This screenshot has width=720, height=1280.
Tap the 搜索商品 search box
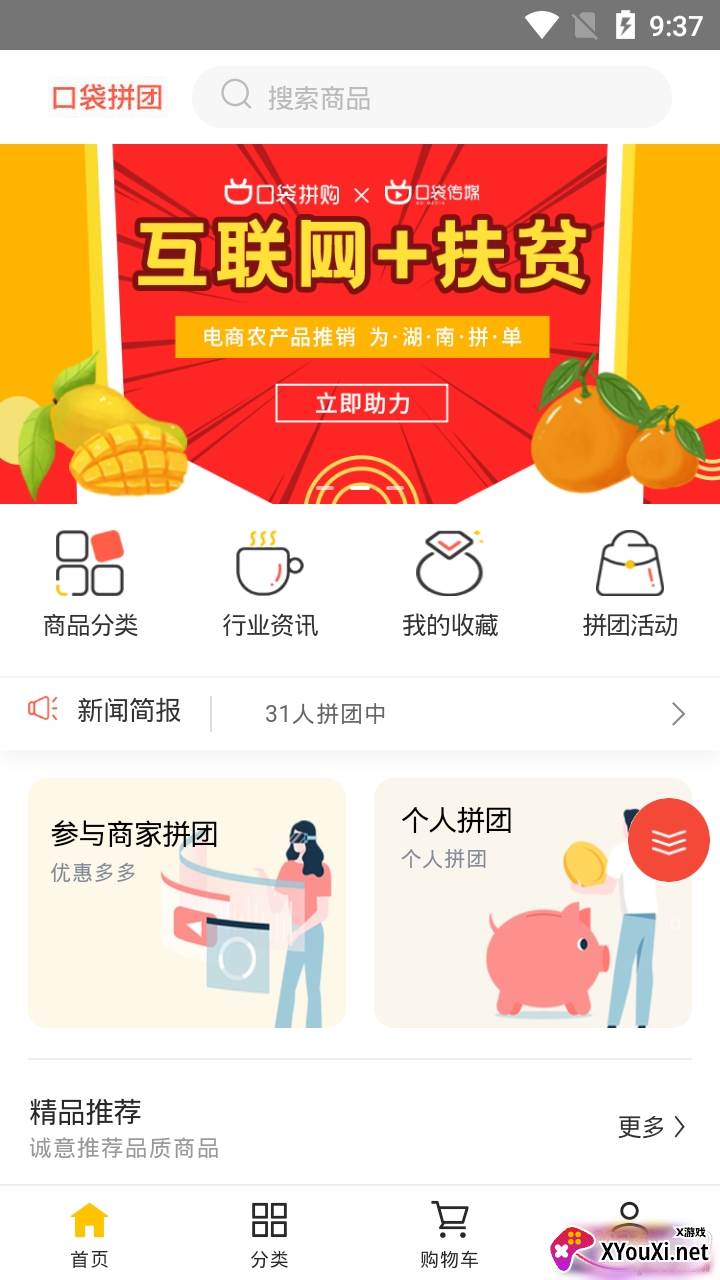point(430,97)
